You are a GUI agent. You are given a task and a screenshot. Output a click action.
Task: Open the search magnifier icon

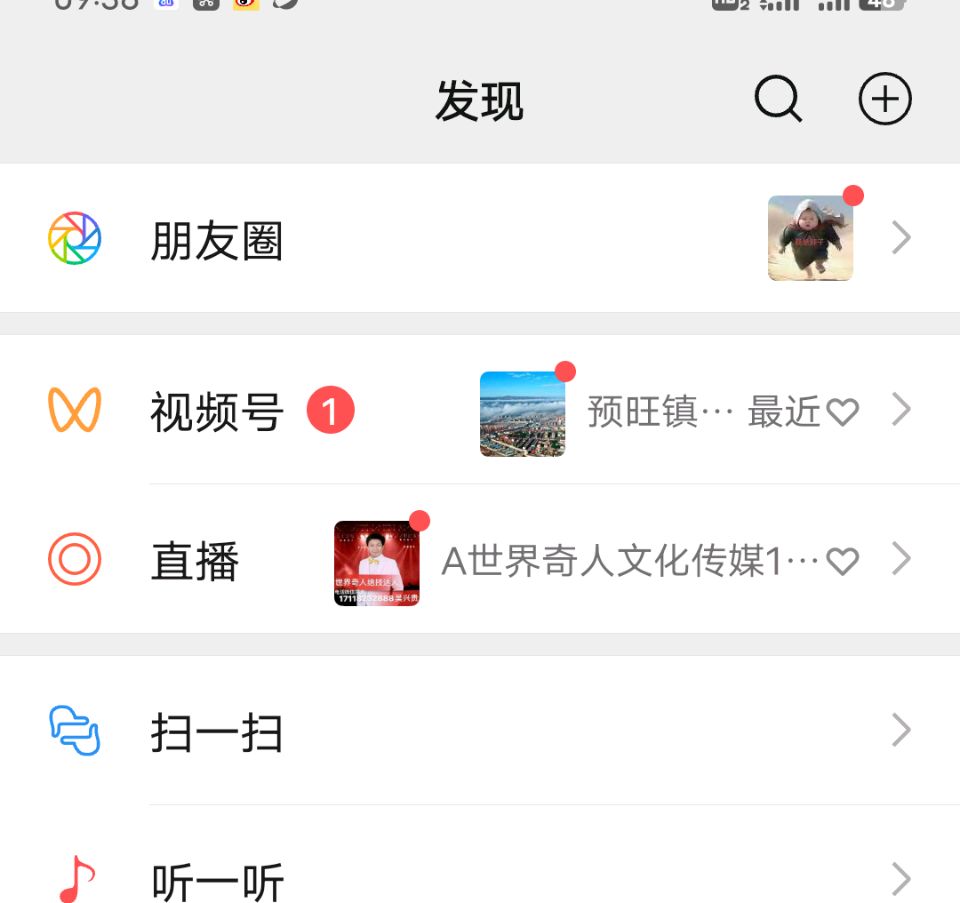(x=778, y=99)
